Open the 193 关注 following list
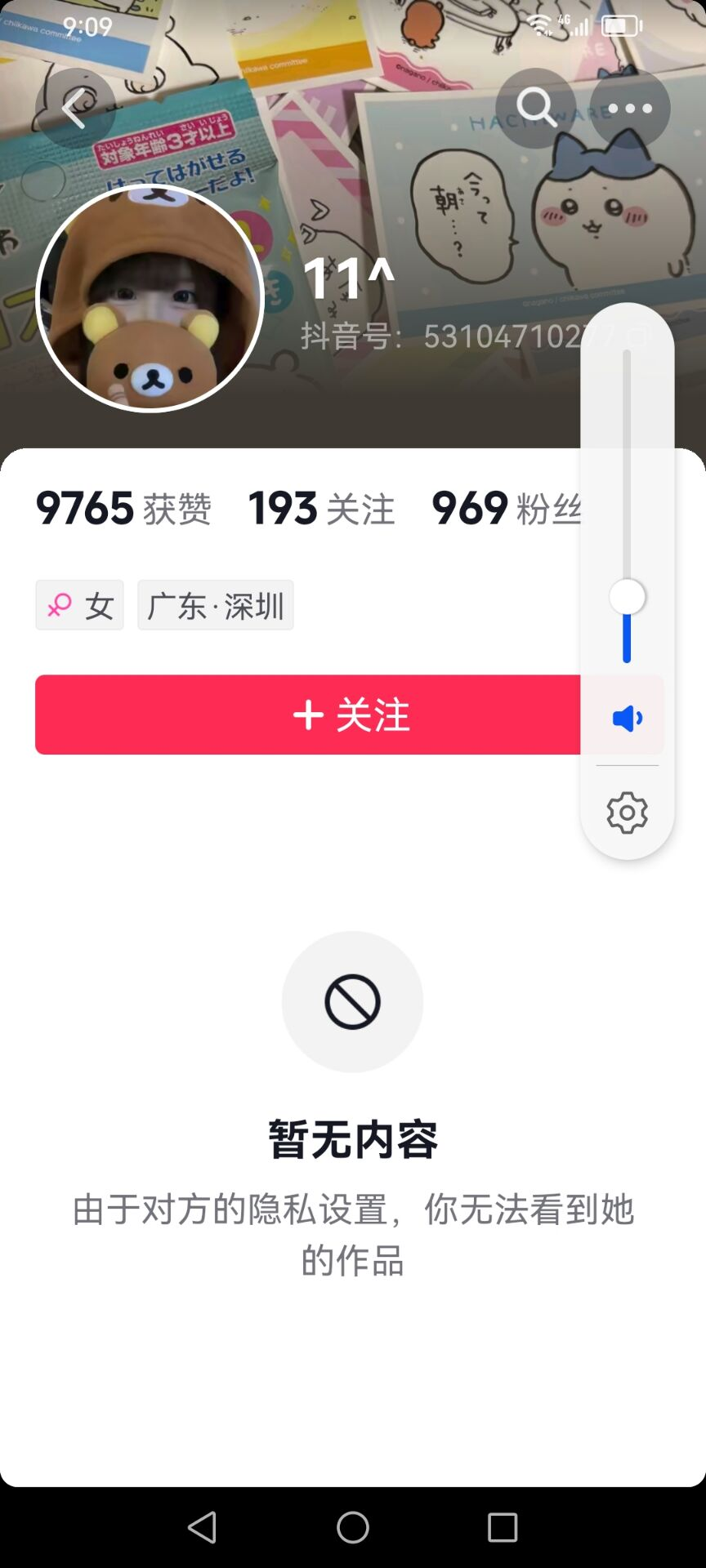The image size is (706, 1568). (x=322, y=509)
